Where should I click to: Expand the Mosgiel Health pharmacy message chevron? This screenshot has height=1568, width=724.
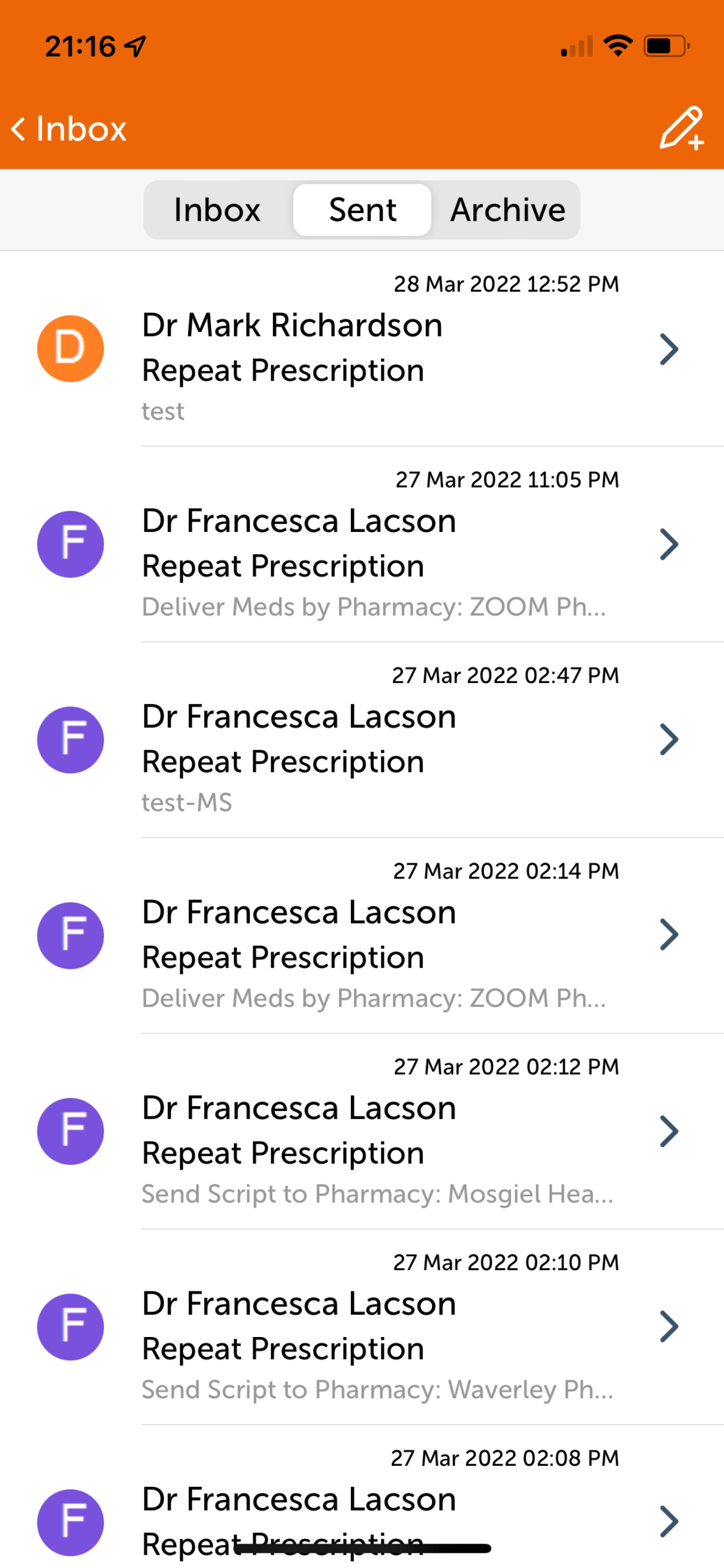(668, 1132)
